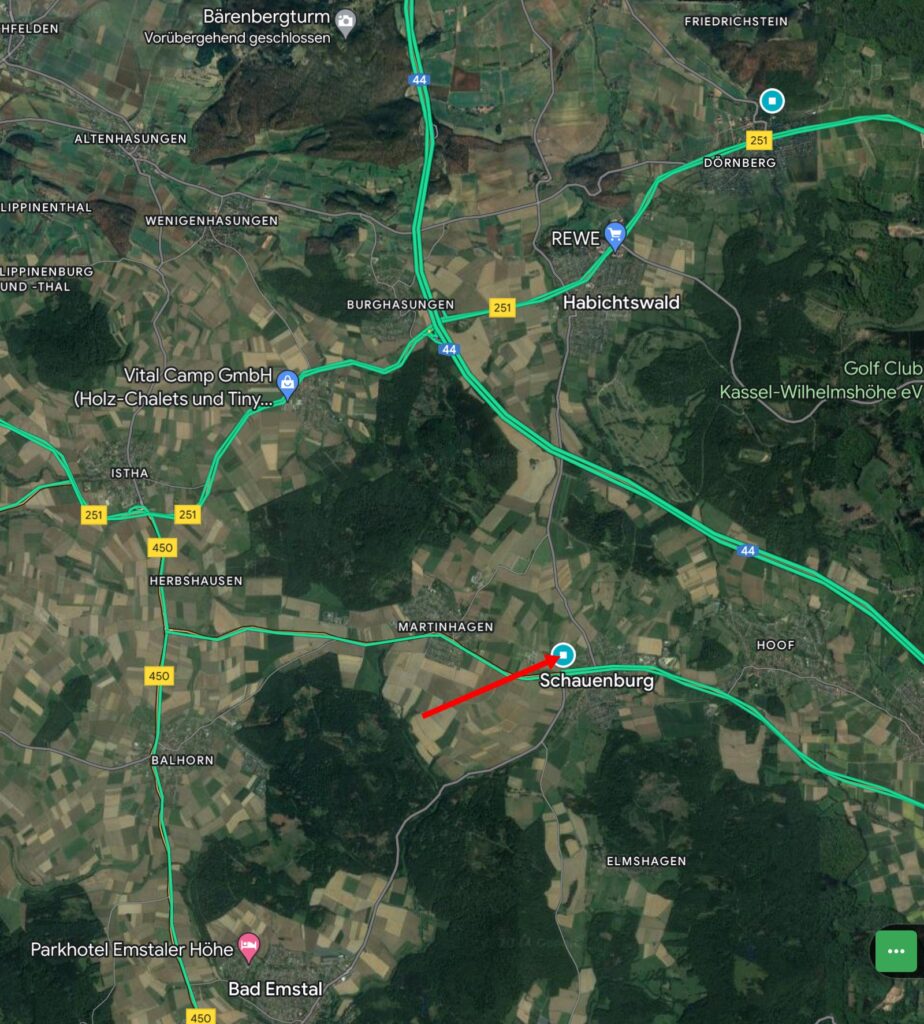Open the green three-dots button
The image size is (924, 1024).
click(x=895, y=951)
